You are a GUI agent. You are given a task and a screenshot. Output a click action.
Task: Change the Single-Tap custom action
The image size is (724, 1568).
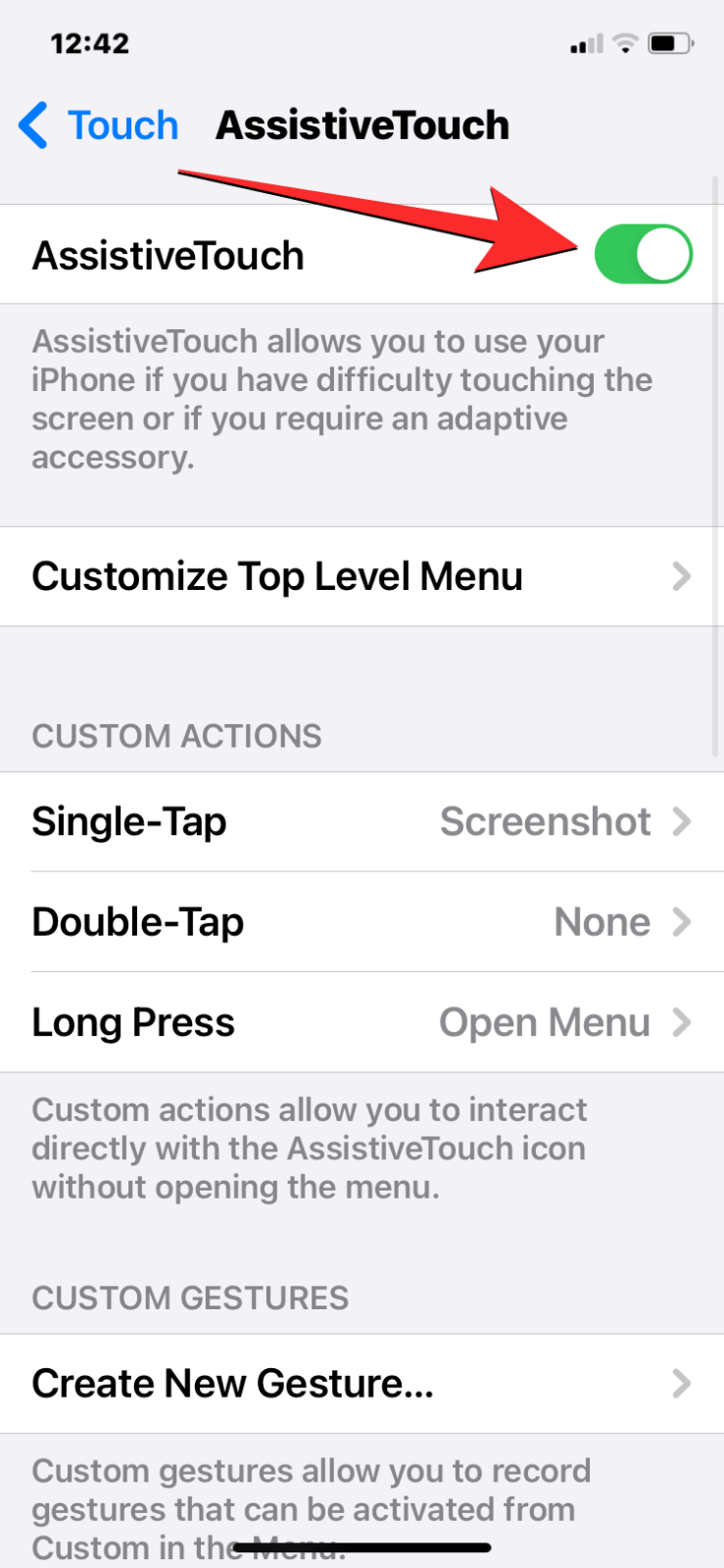pos(362,821)
